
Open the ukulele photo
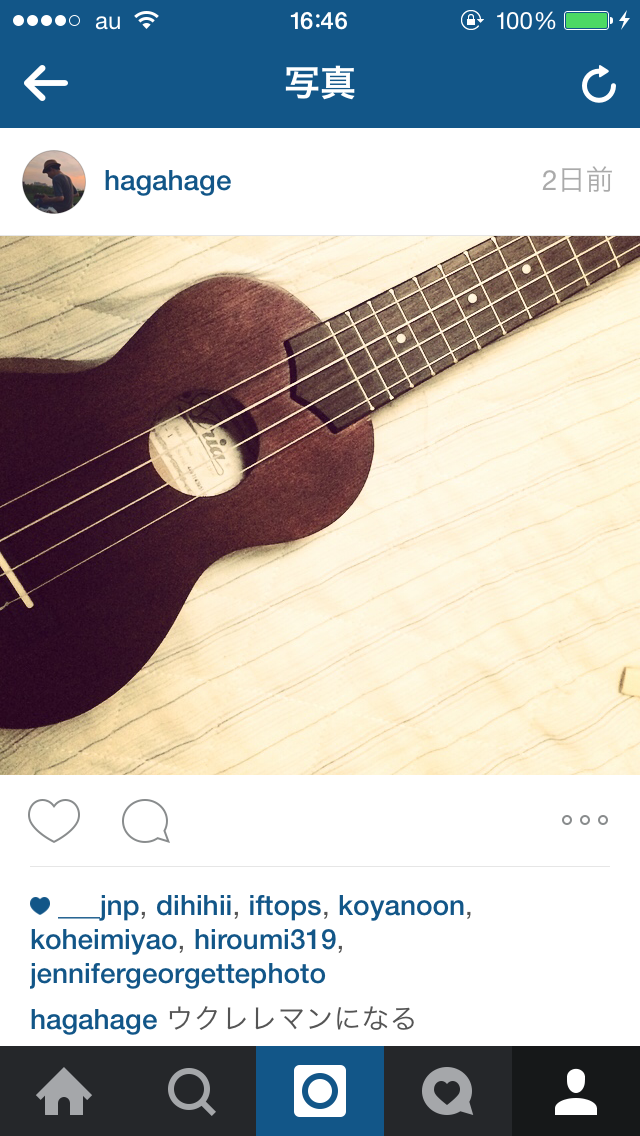(320, 505)
